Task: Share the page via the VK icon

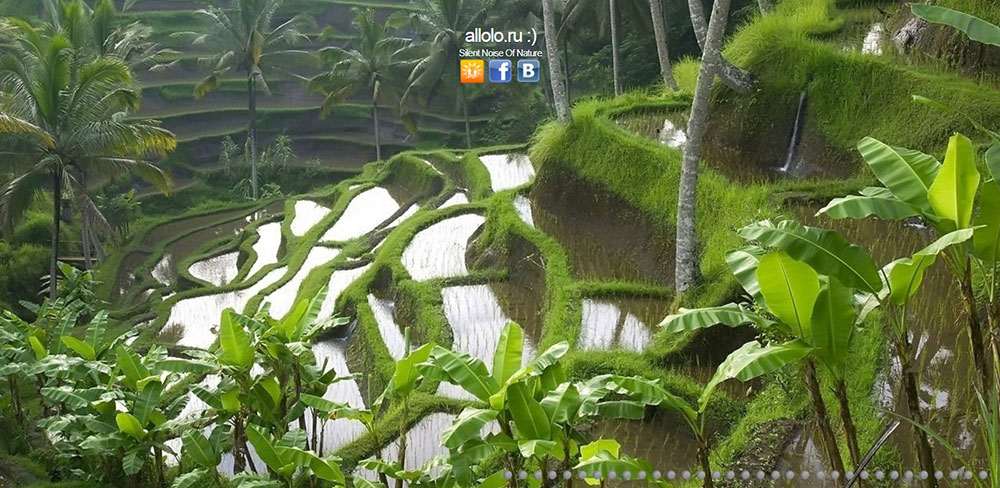Action: [528, 71]
